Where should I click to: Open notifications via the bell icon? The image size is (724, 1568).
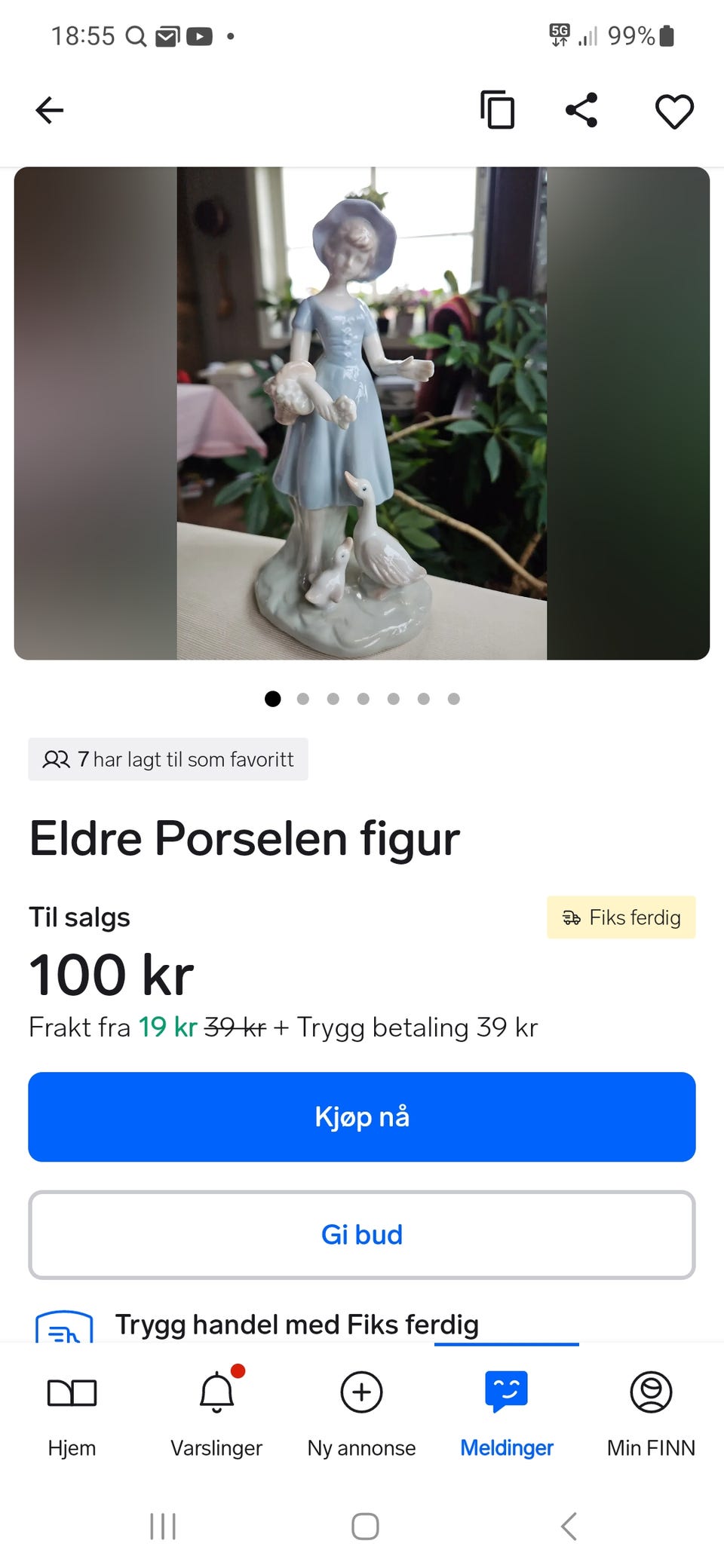(x=216, y=1392)
